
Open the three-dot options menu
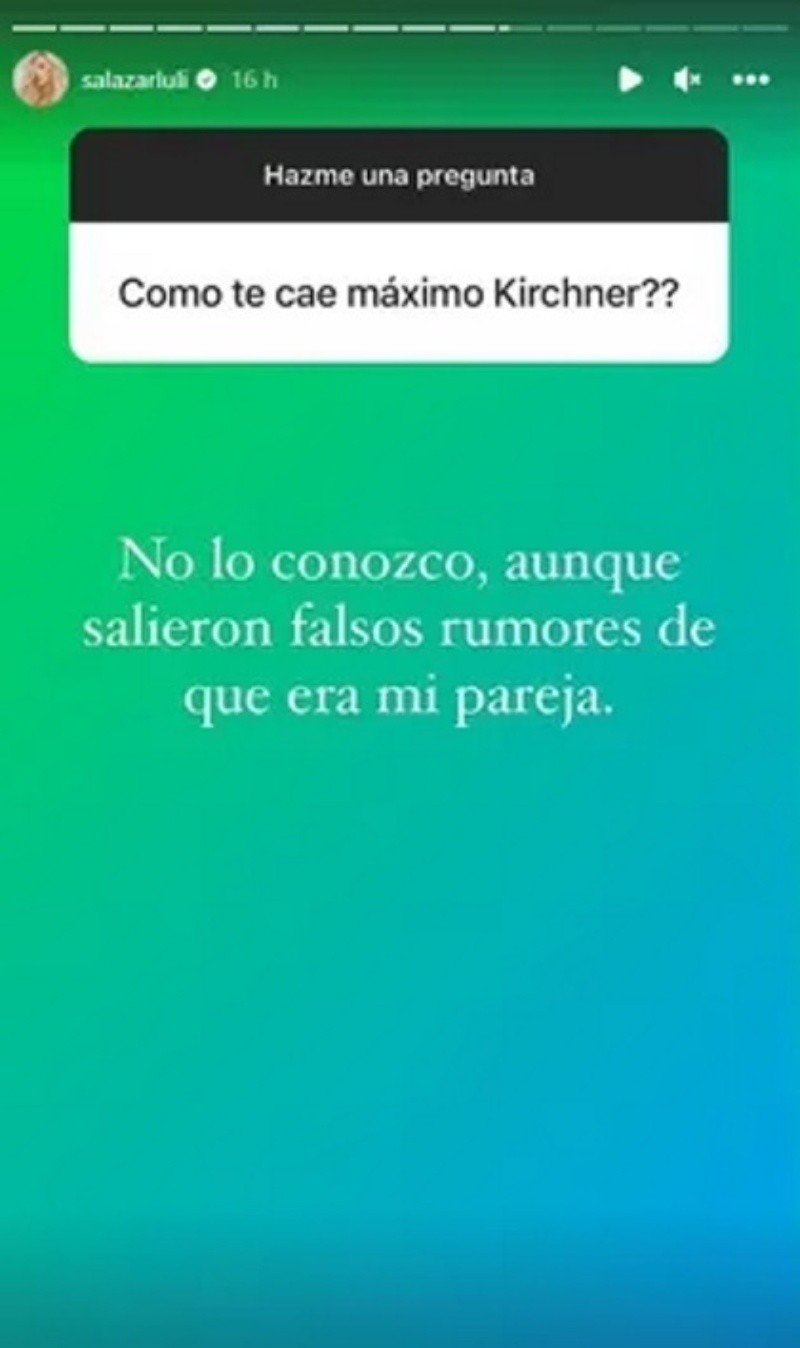point(750,79)
